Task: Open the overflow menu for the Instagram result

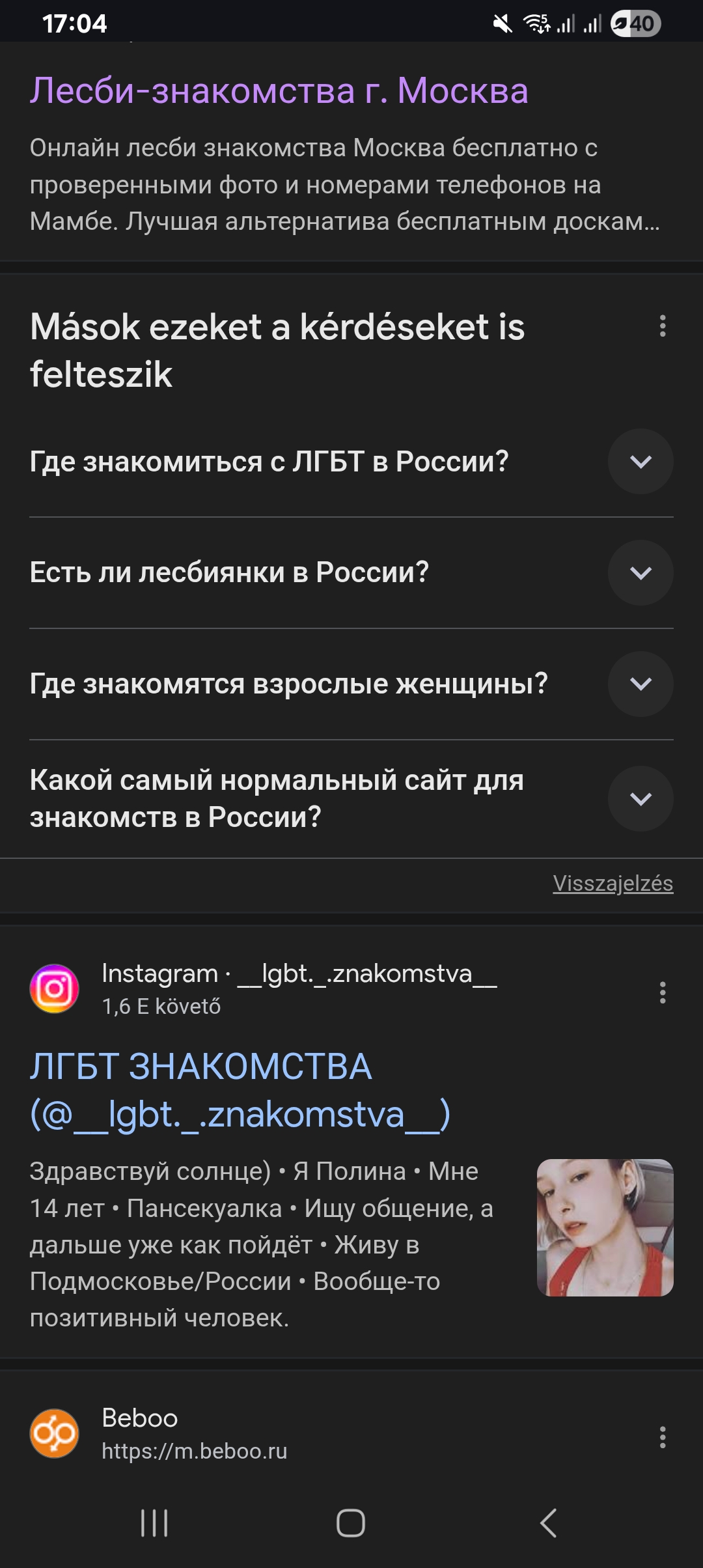Action: 662,992
